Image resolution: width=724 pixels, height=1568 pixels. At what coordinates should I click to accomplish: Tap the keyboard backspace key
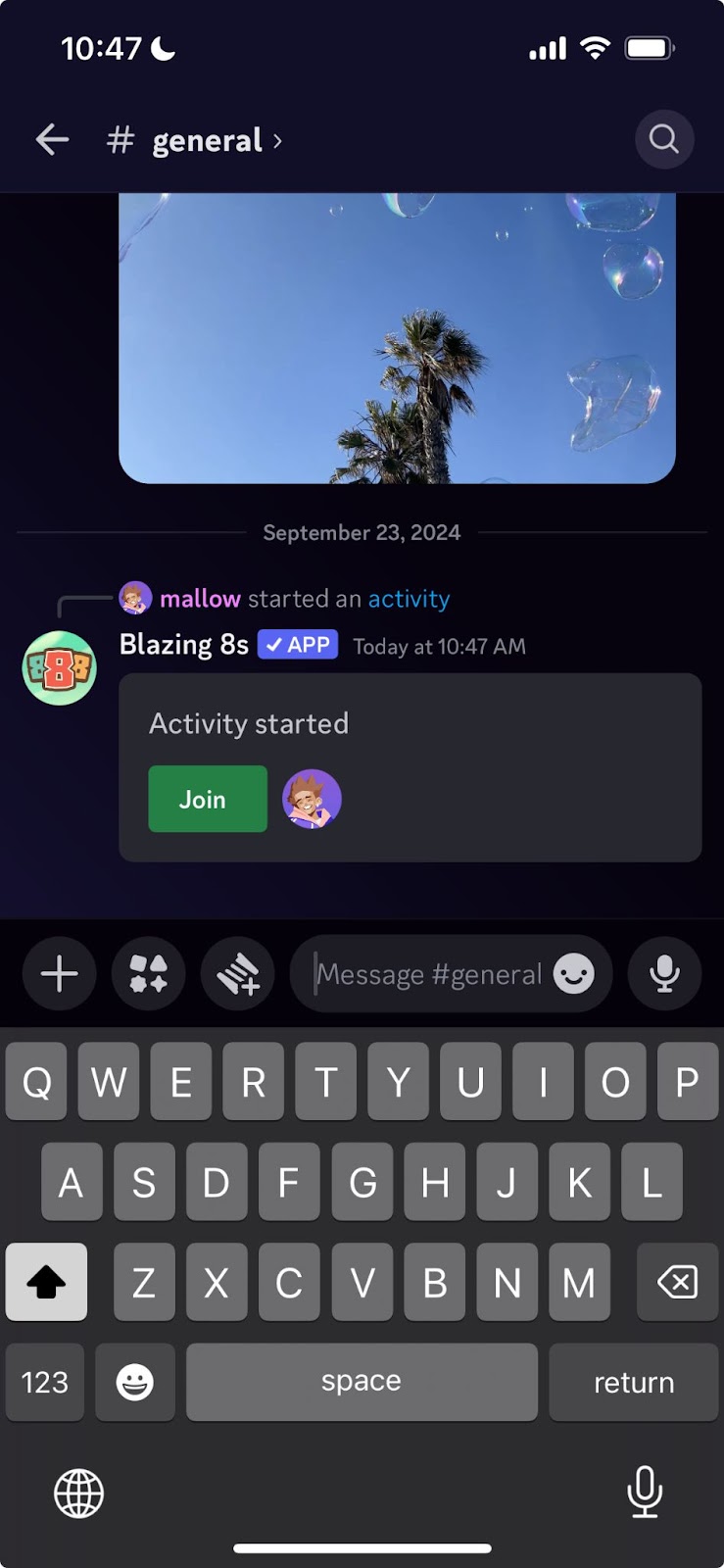[677, 1282]
